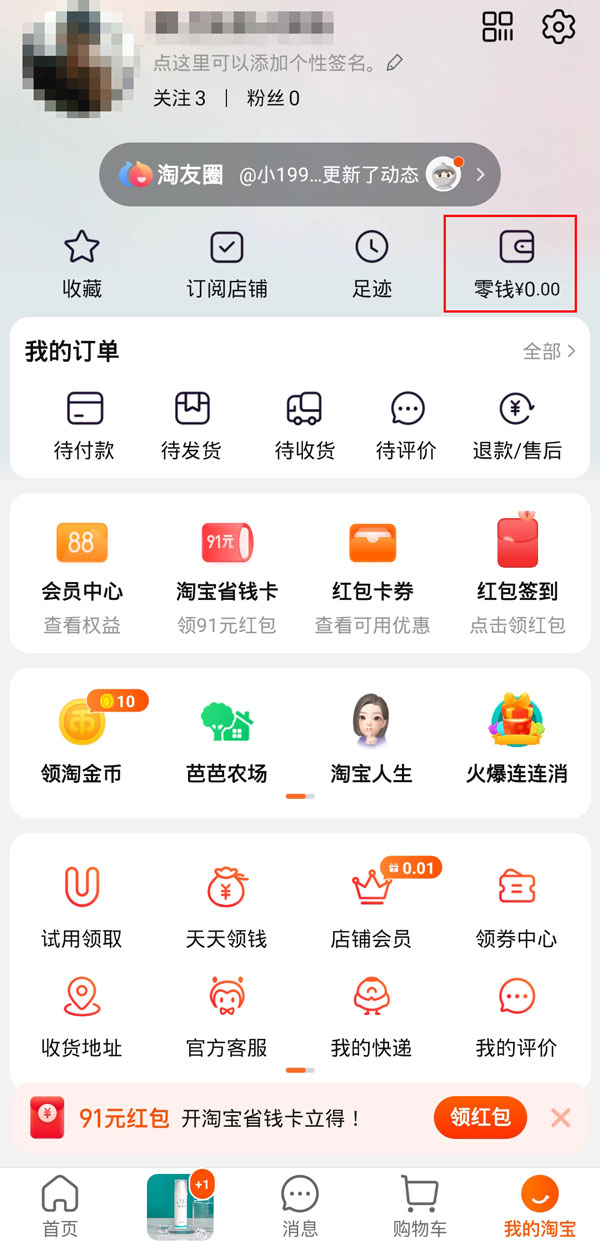This screenshot has height=1247, width=600.
Task: Open the QR code scanner icon
Action: (497, 27)
